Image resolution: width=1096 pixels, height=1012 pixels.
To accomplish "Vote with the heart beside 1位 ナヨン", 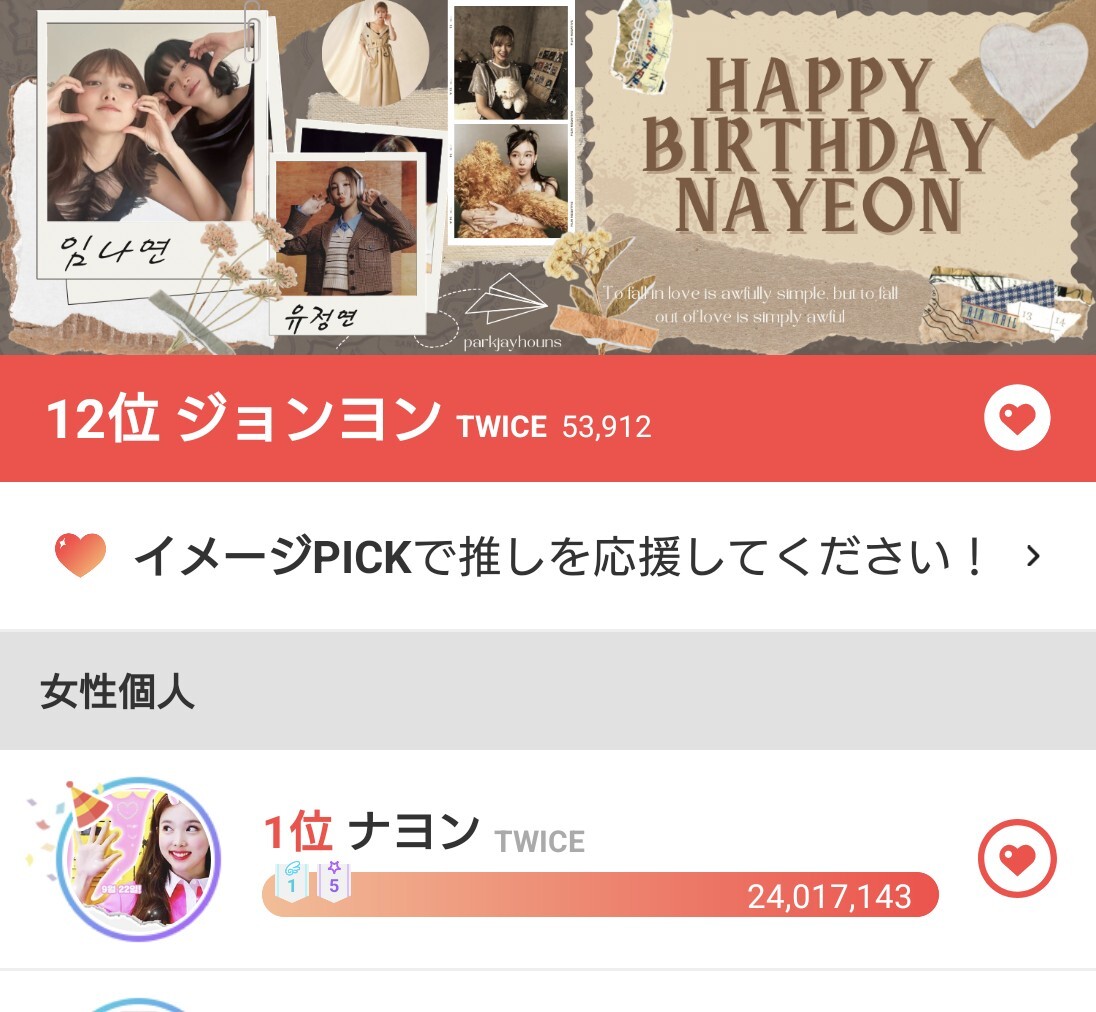I will point(1016,859).
